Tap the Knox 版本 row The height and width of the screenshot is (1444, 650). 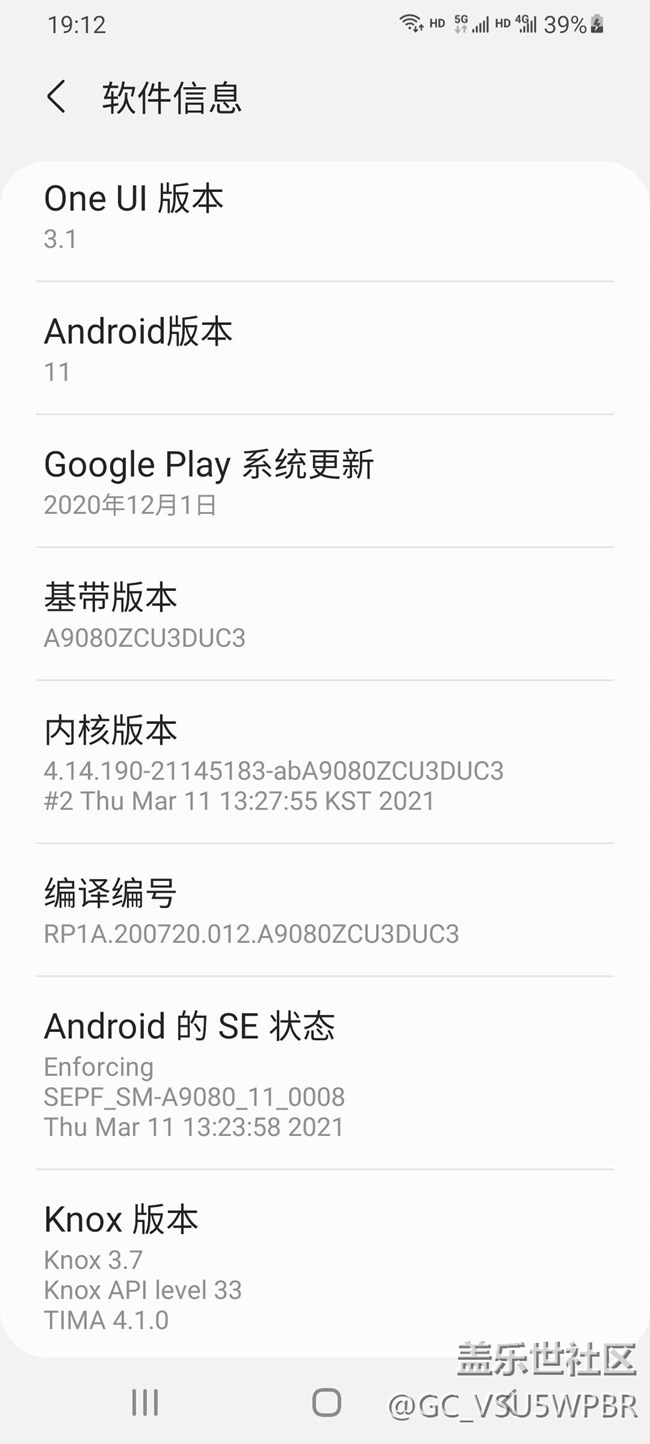(x=325, y=1267)
